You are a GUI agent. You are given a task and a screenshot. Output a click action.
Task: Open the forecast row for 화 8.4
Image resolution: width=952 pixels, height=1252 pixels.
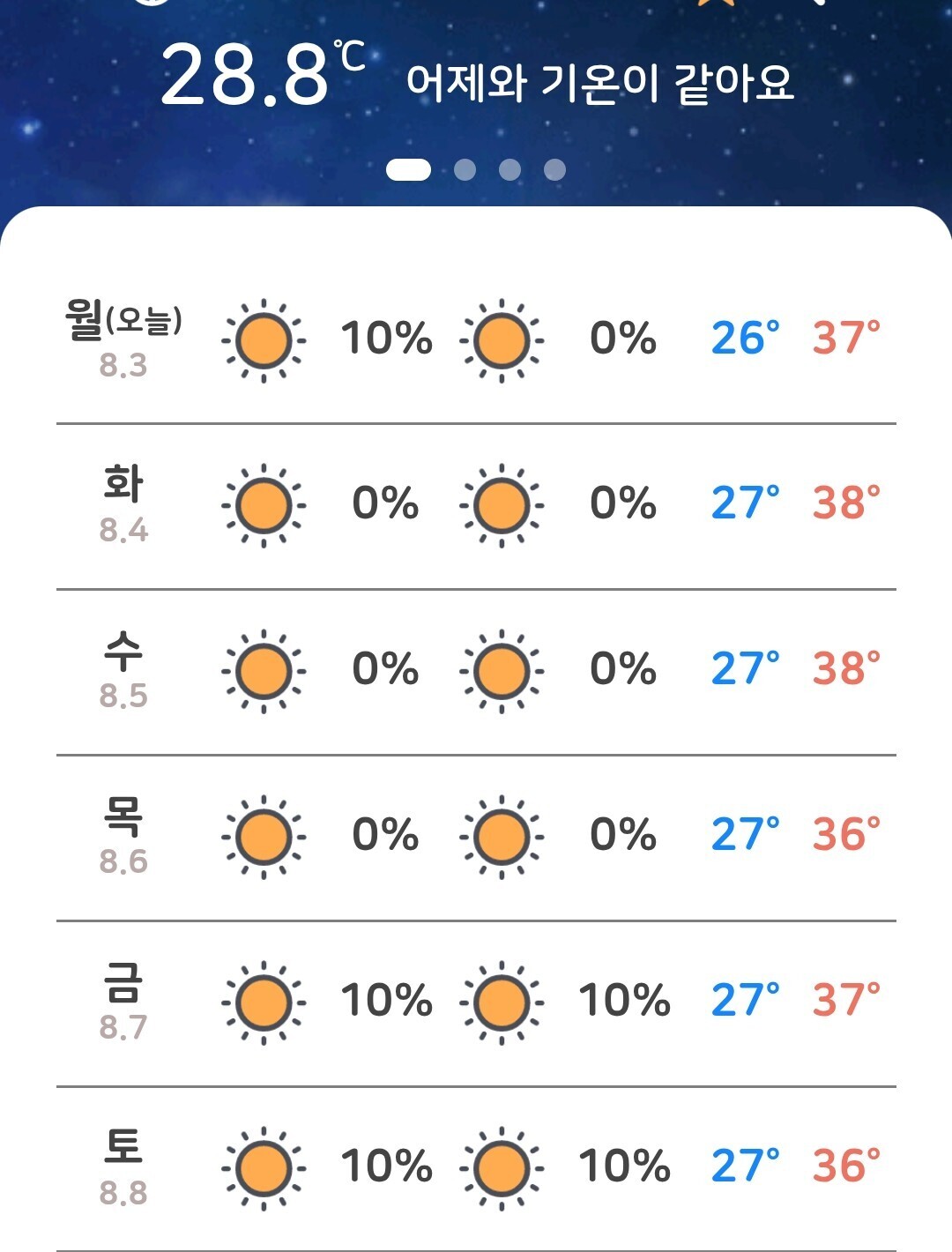(476, 506)
